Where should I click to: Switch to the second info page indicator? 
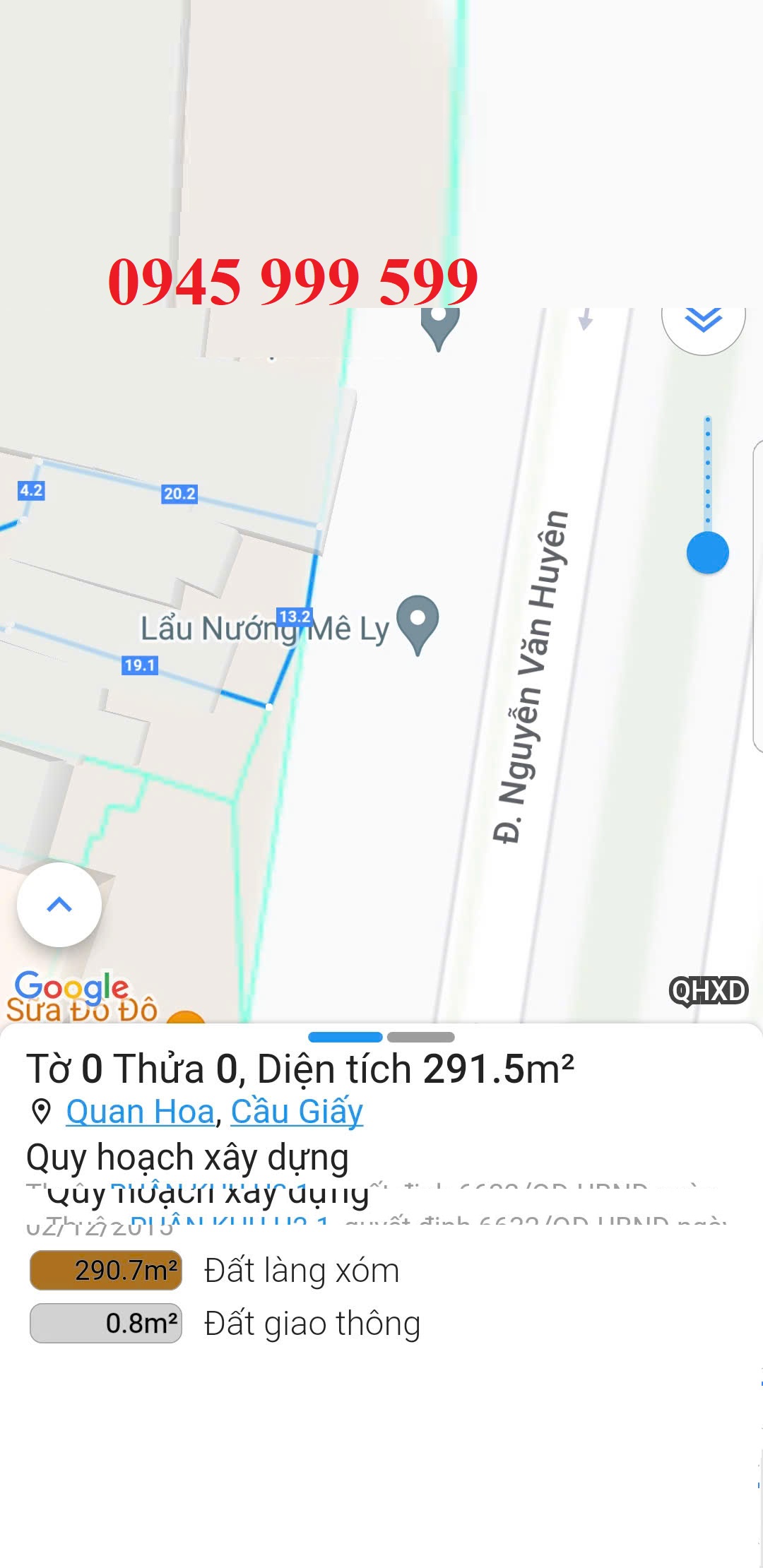[x=420, y=1037]
